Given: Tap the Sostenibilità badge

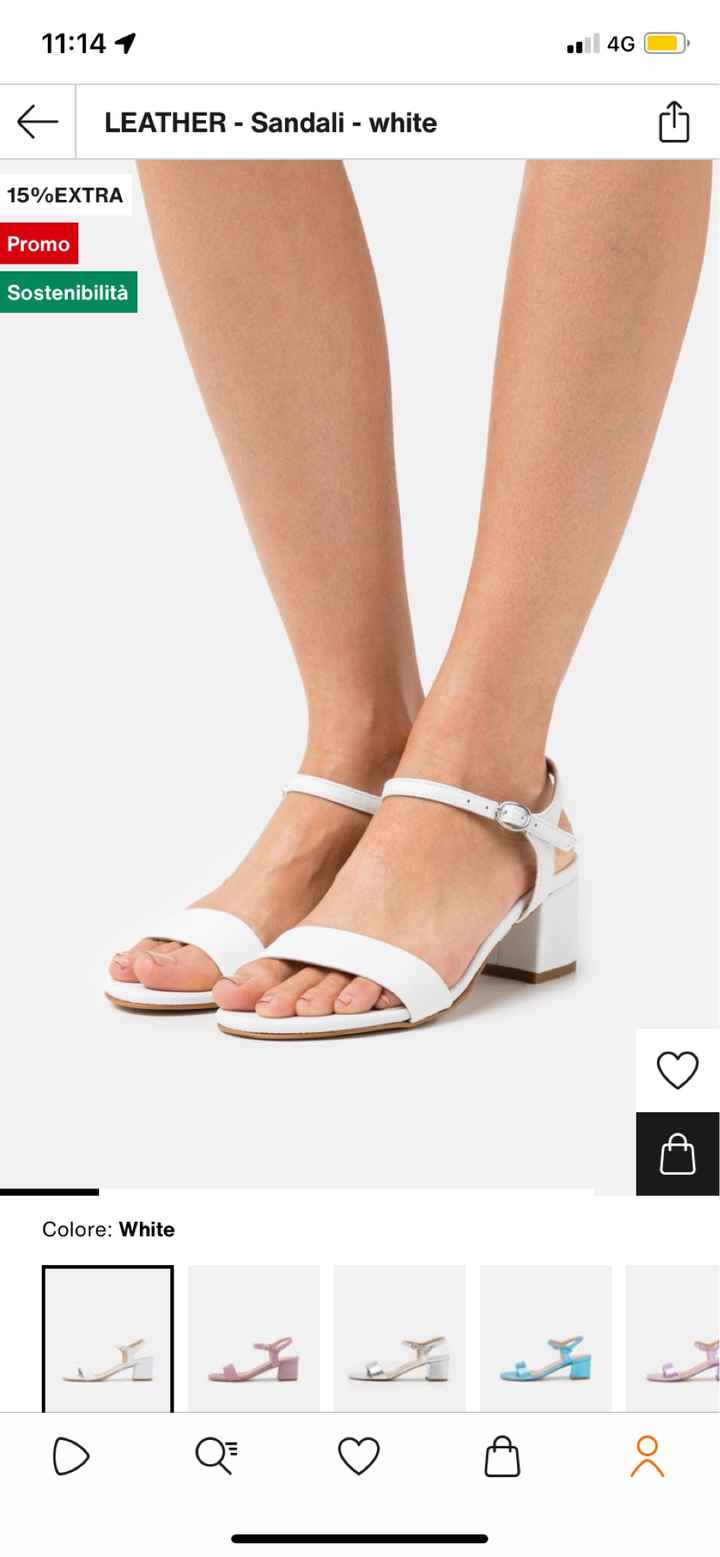Looking at the screenshot, I should tap(68, 292).
